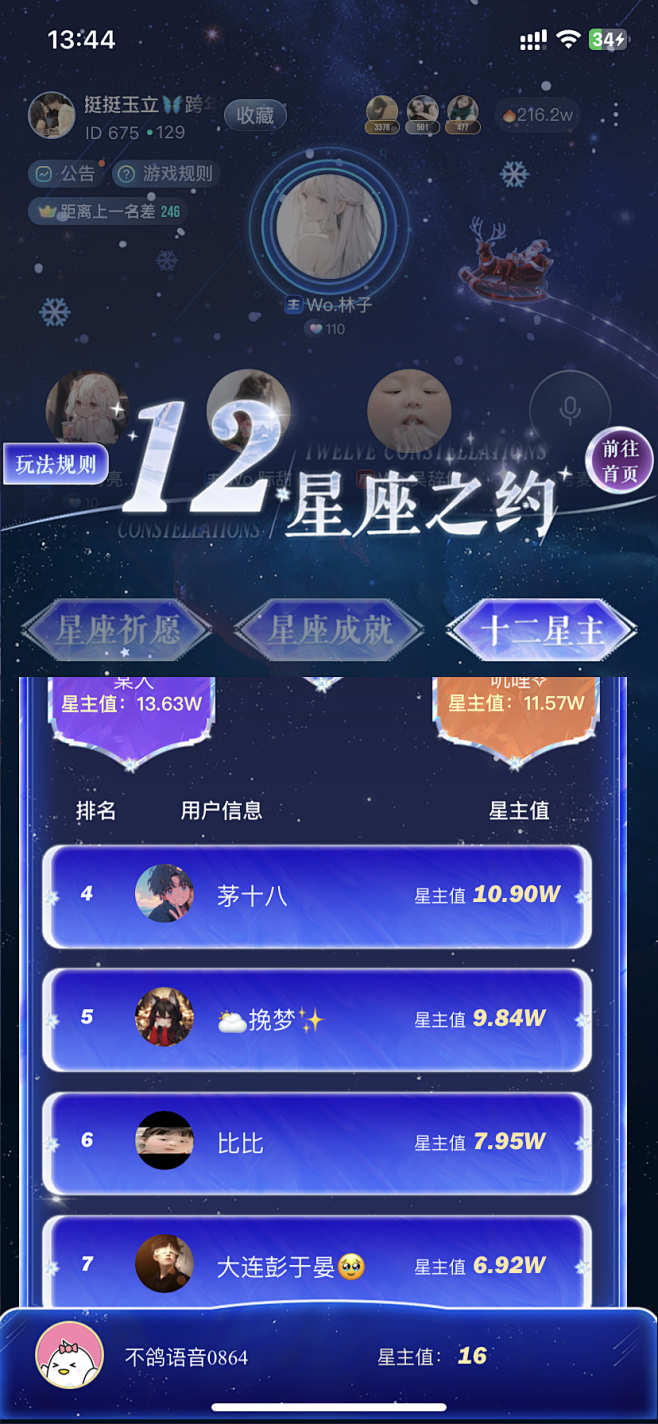Image resolution: width=658 pixels, height=1424 pixels.
Task: Open the room owner avatar 挺挺玉立
Action: point(51,116)
